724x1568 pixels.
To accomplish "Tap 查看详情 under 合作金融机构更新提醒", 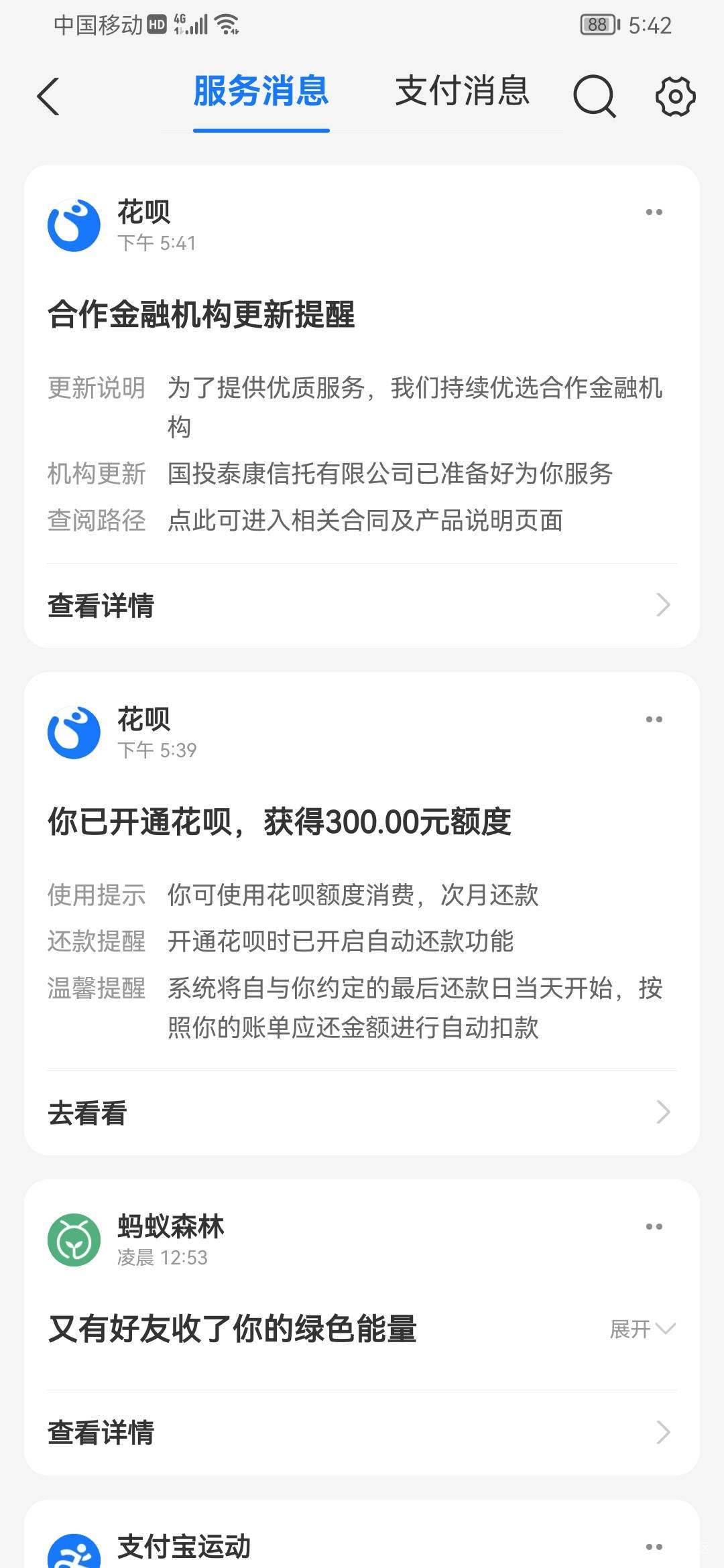I will [362, 605].
